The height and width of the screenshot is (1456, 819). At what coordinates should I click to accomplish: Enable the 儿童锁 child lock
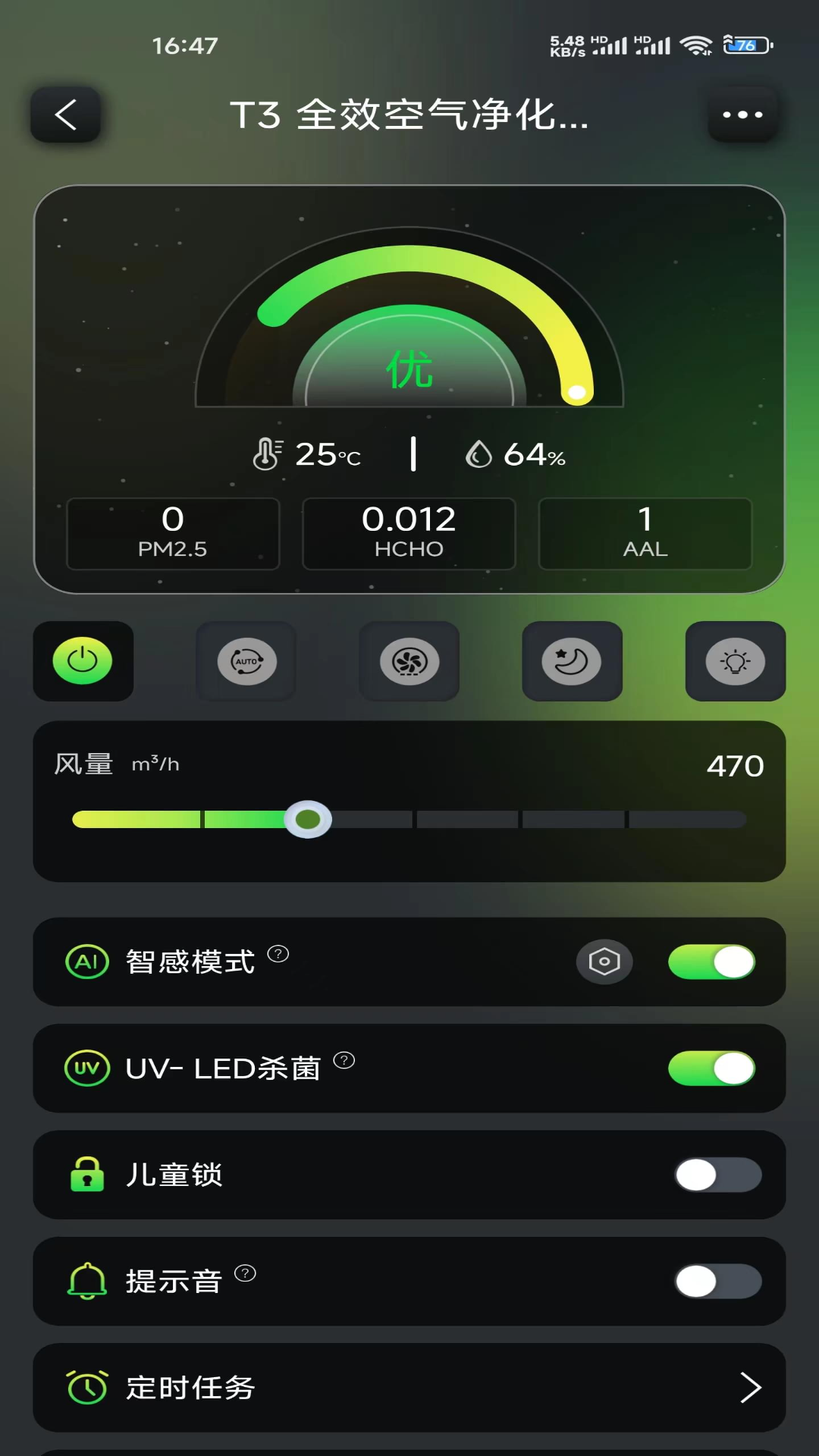point(717,1175)
